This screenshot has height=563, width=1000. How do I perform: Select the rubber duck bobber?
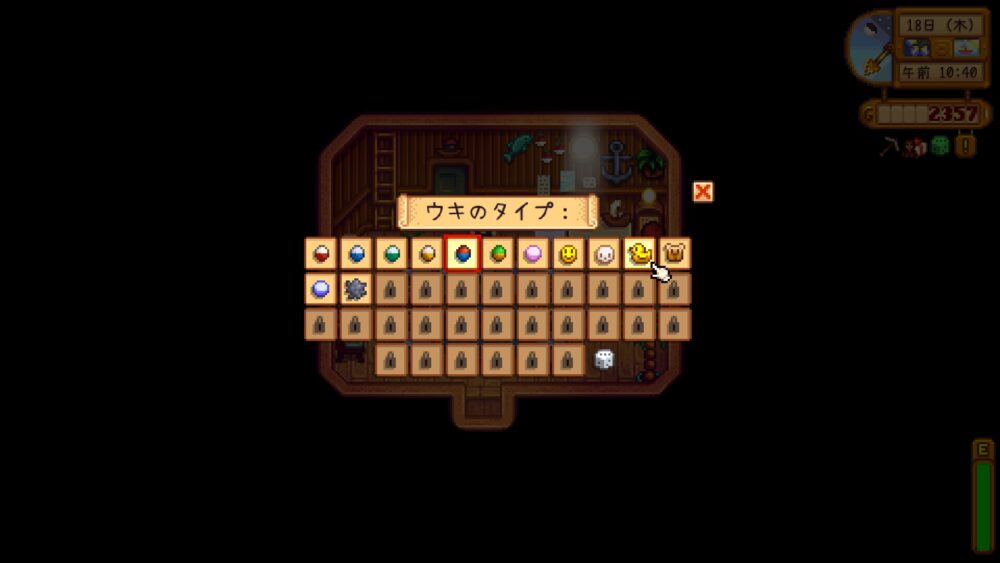[639, 254]
